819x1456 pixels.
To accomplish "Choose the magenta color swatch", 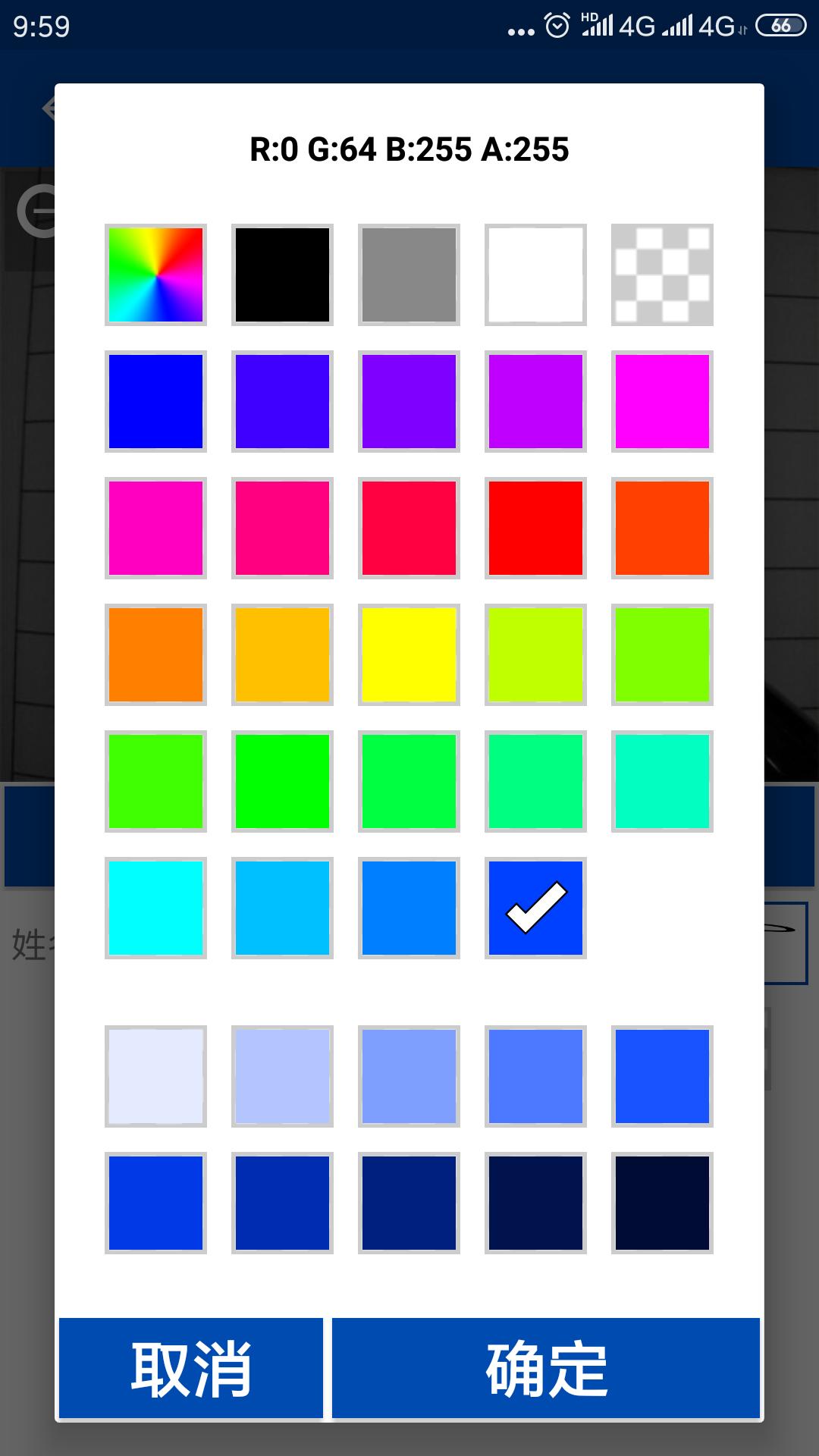I will (662, 401).
